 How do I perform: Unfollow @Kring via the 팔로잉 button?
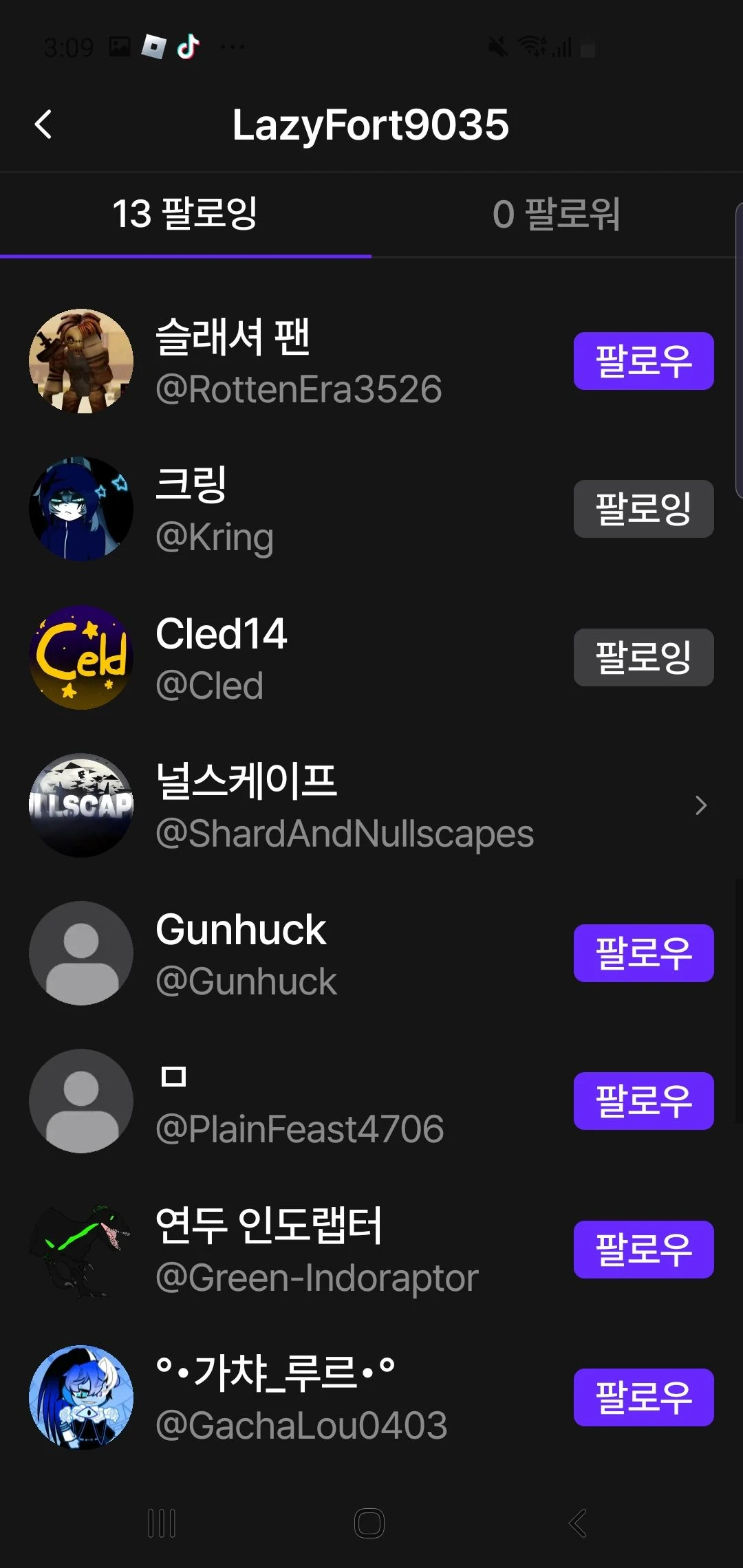point(643,509)
